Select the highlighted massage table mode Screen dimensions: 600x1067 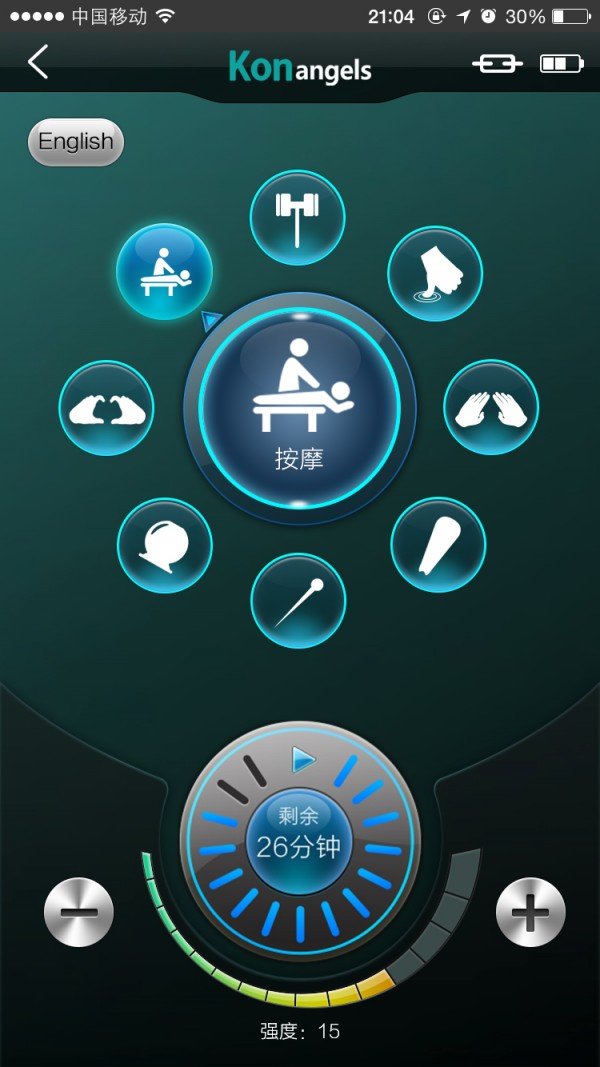pos(164,271)
